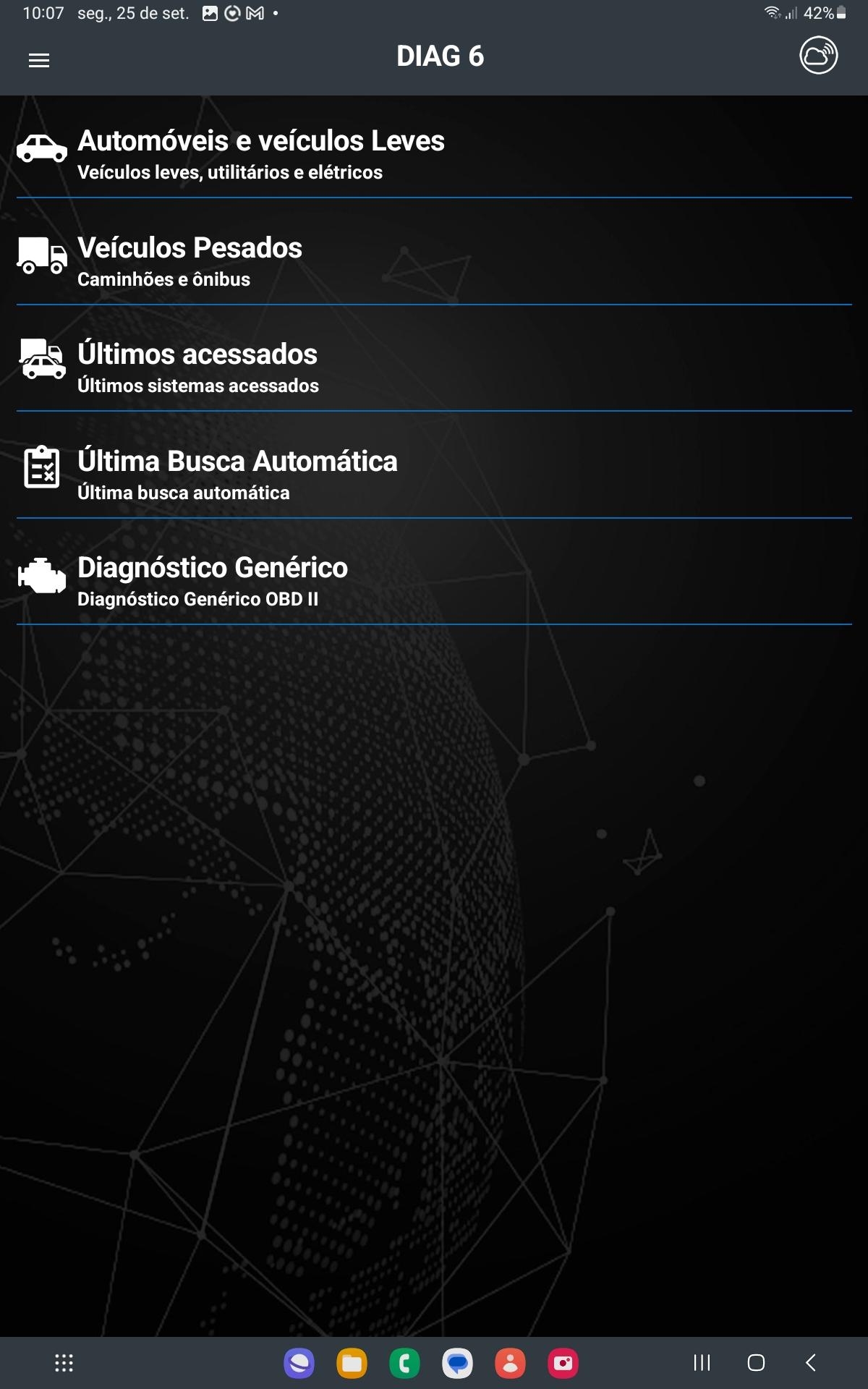Go back using the navigation bar

tap(811, 1363)
